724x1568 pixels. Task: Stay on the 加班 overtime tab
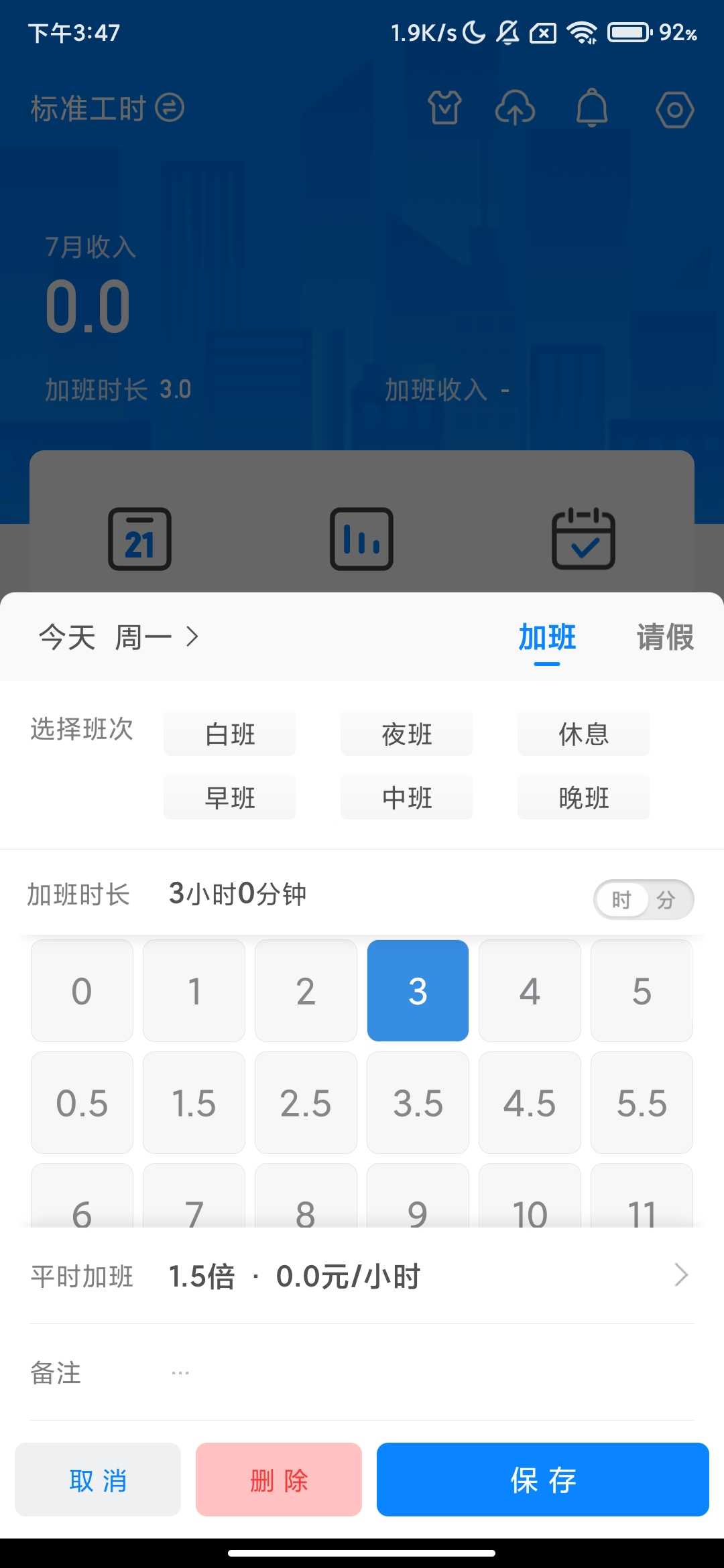click(546, 638)
